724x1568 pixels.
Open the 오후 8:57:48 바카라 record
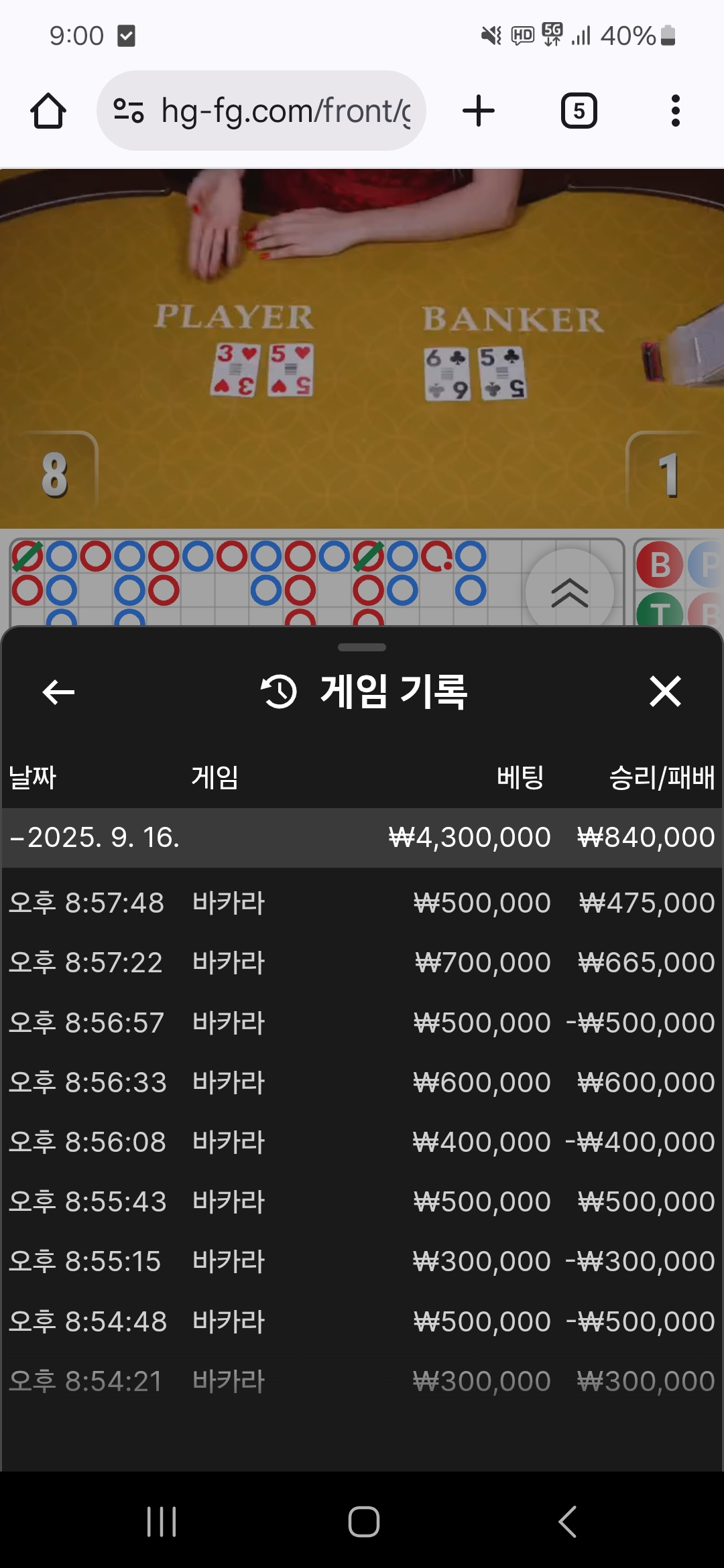[362, 903]
